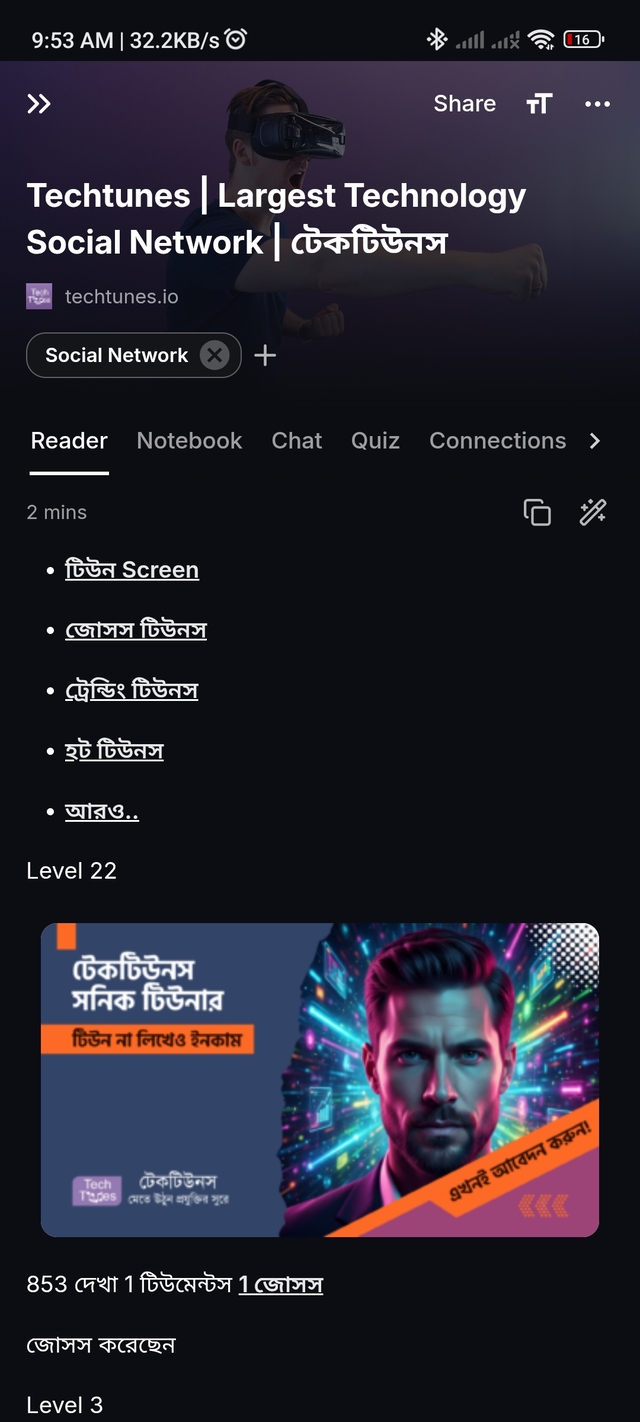
Task: Open the three-dot overflow menu
Action: click(x=597, y=104)
